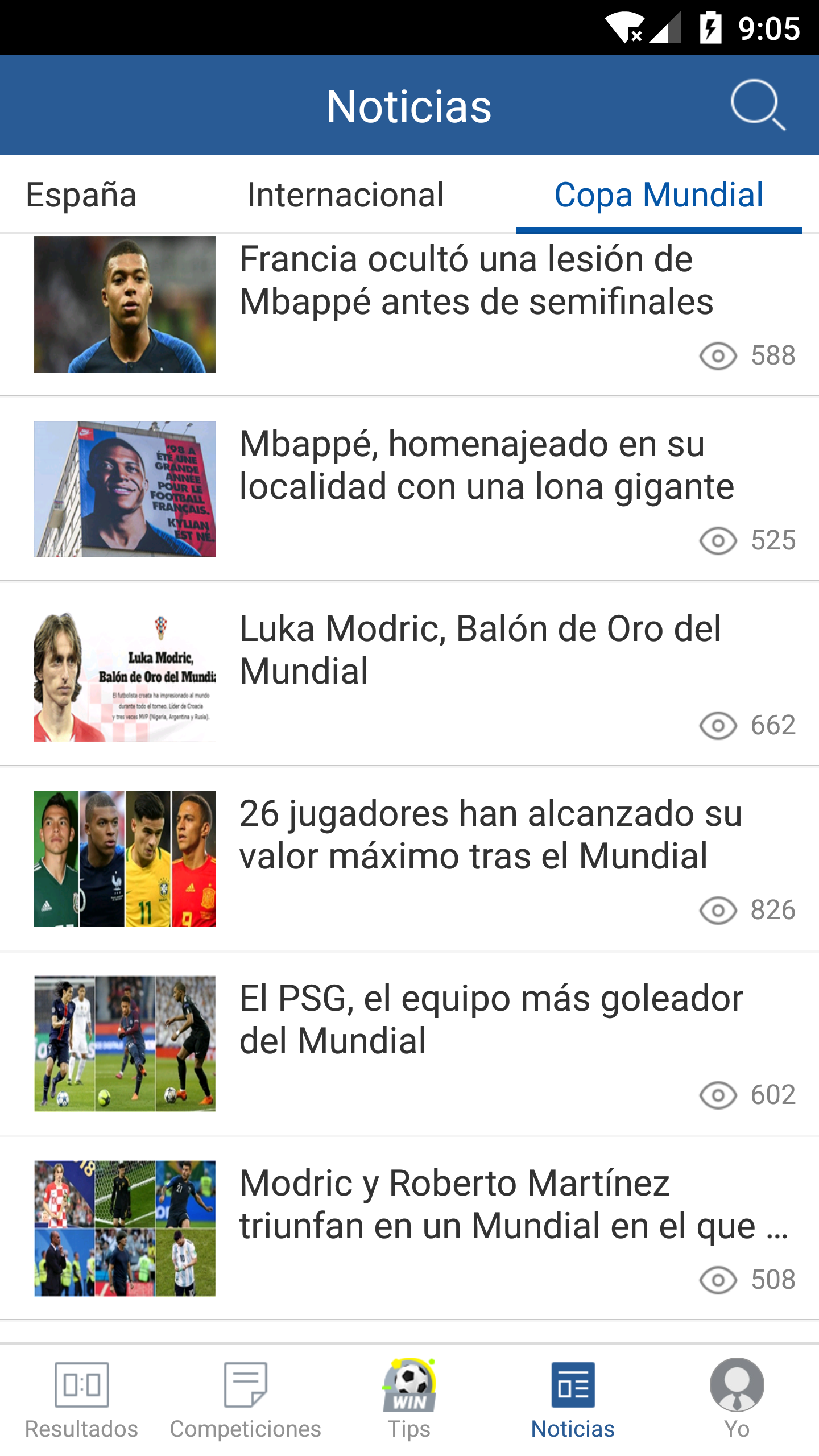Open the PSG equipo más goleador story
Viewport: 819px width, 1456px height.
click(490, 1019)
